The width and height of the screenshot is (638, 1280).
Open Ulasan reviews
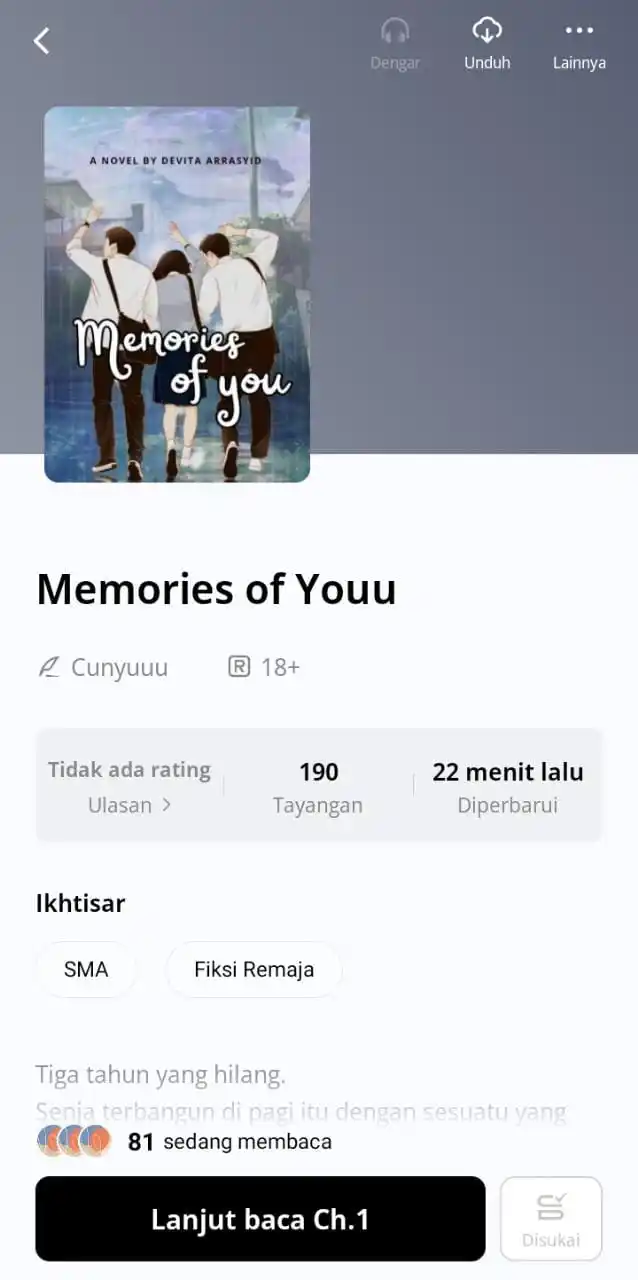pyautogui.click(x=129, y=805)
